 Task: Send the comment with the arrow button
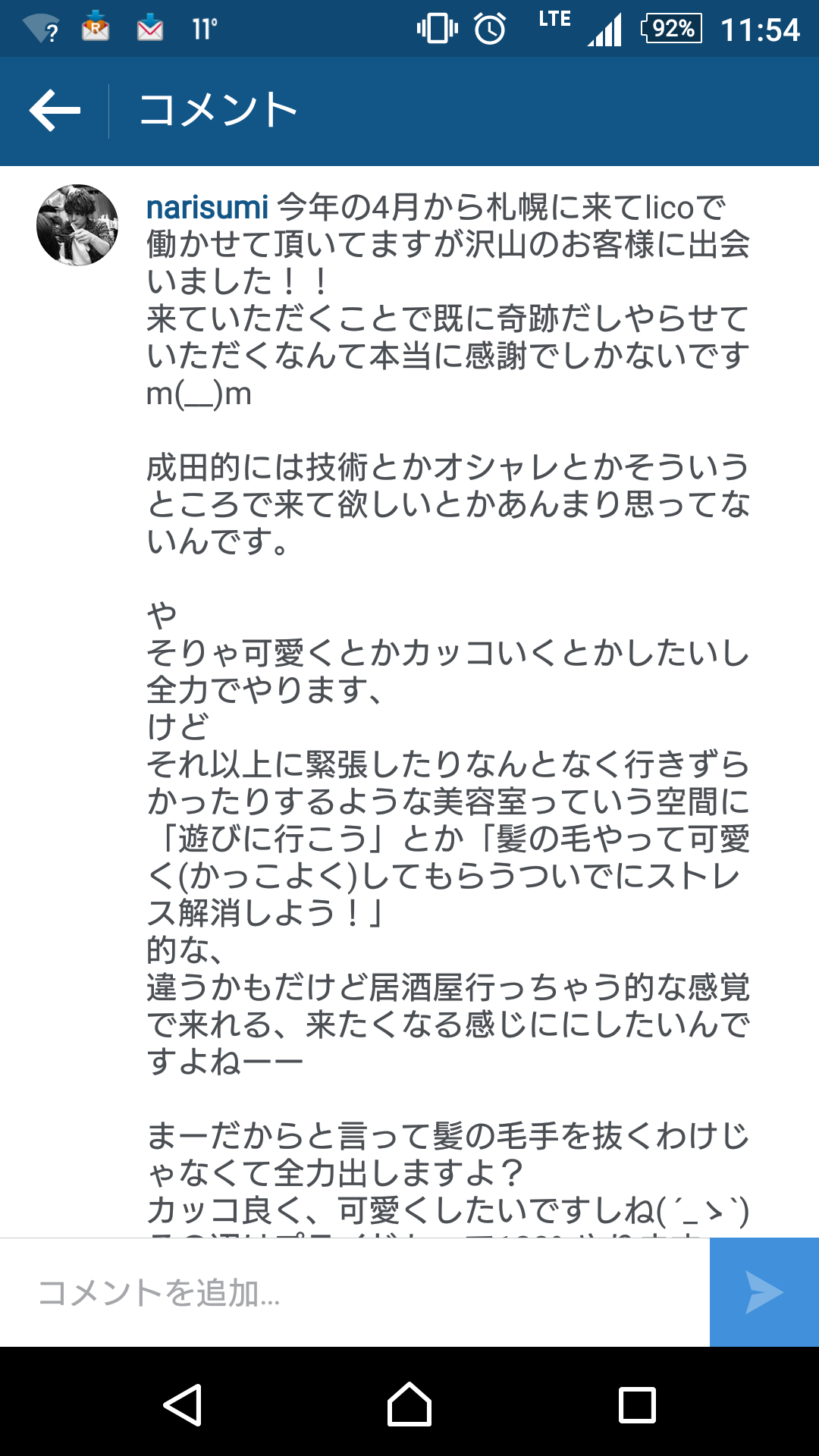pos(764,1293)
